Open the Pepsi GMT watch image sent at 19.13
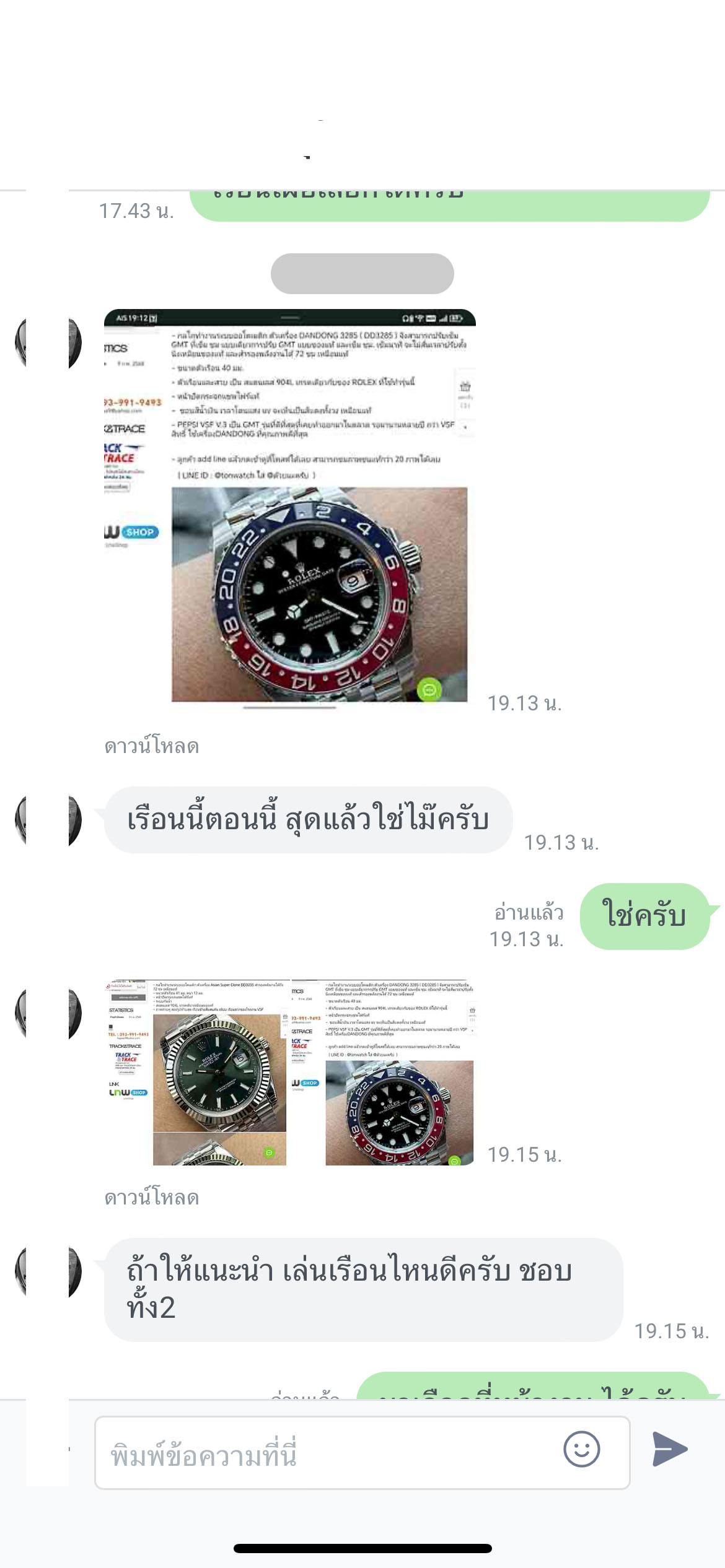 (x=289, y=508)
